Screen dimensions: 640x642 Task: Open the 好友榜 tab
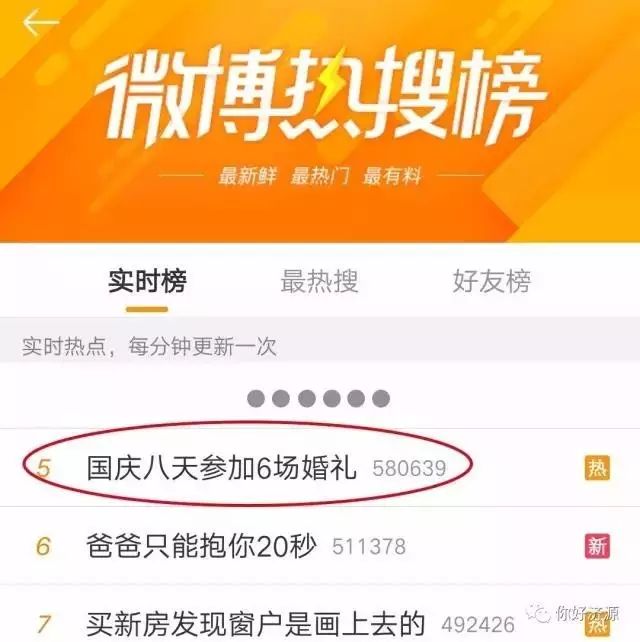[x=491, y=282]
